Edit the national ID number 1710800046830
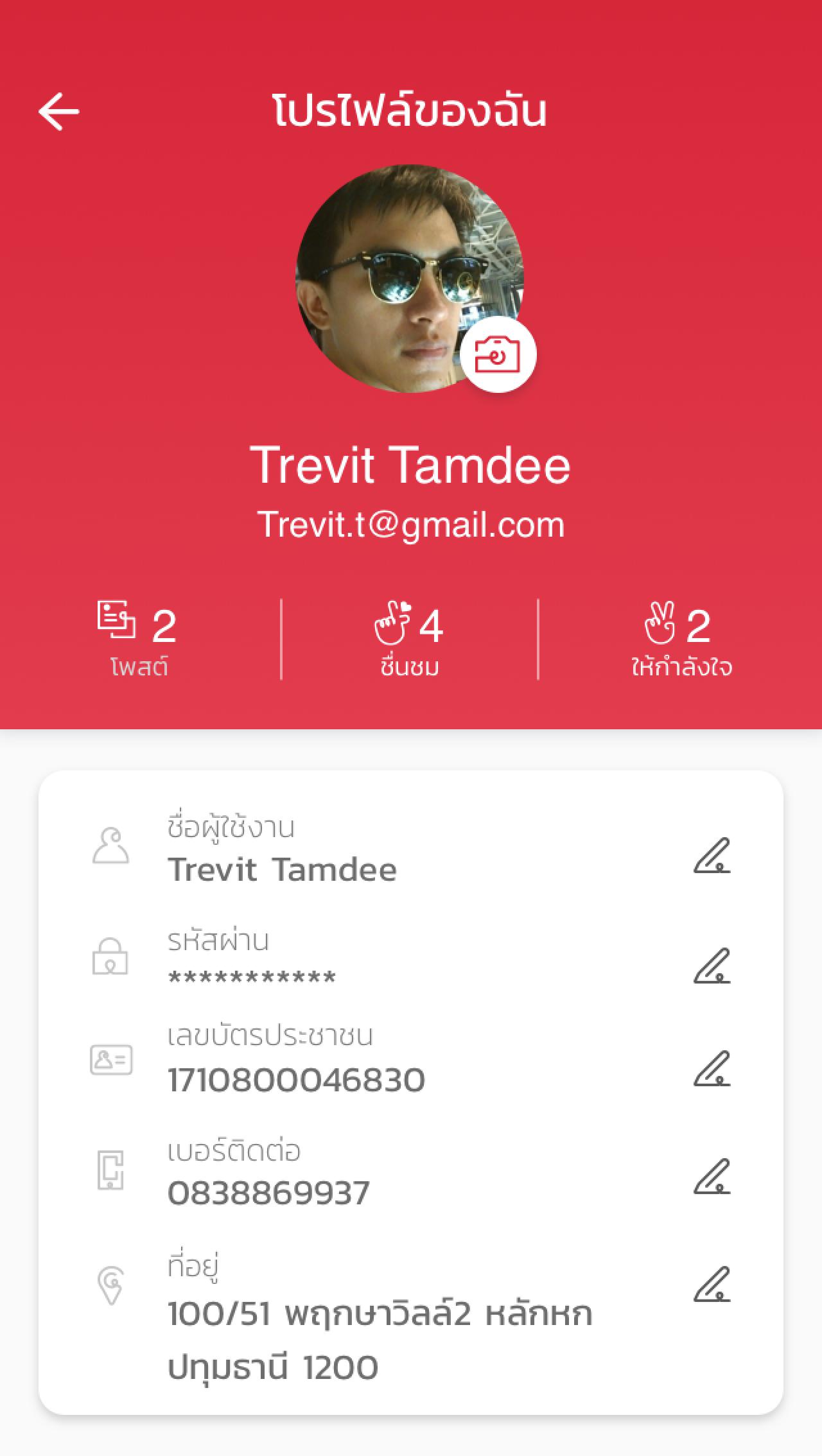 point(712,1069)
